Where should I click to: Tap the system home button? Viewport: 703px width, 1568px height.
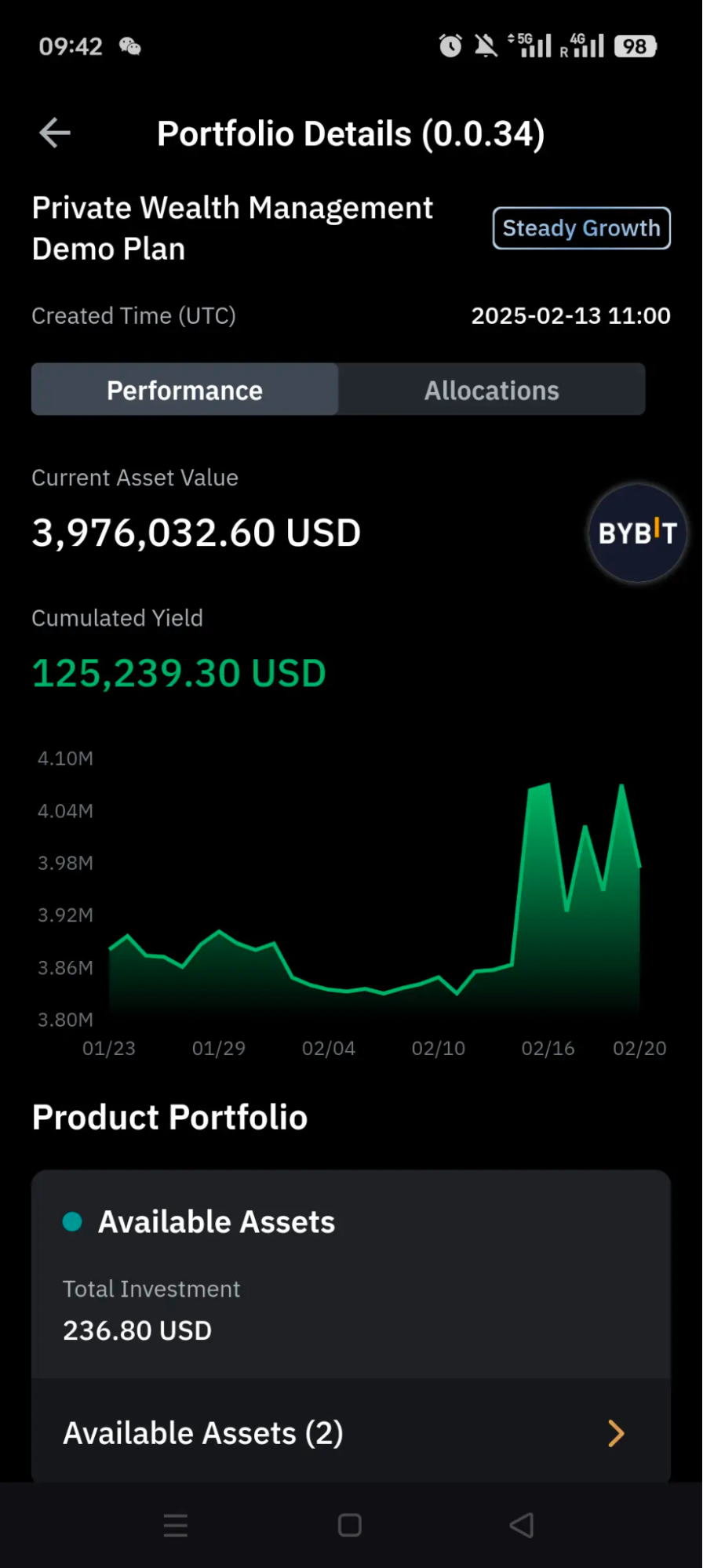349,1525
